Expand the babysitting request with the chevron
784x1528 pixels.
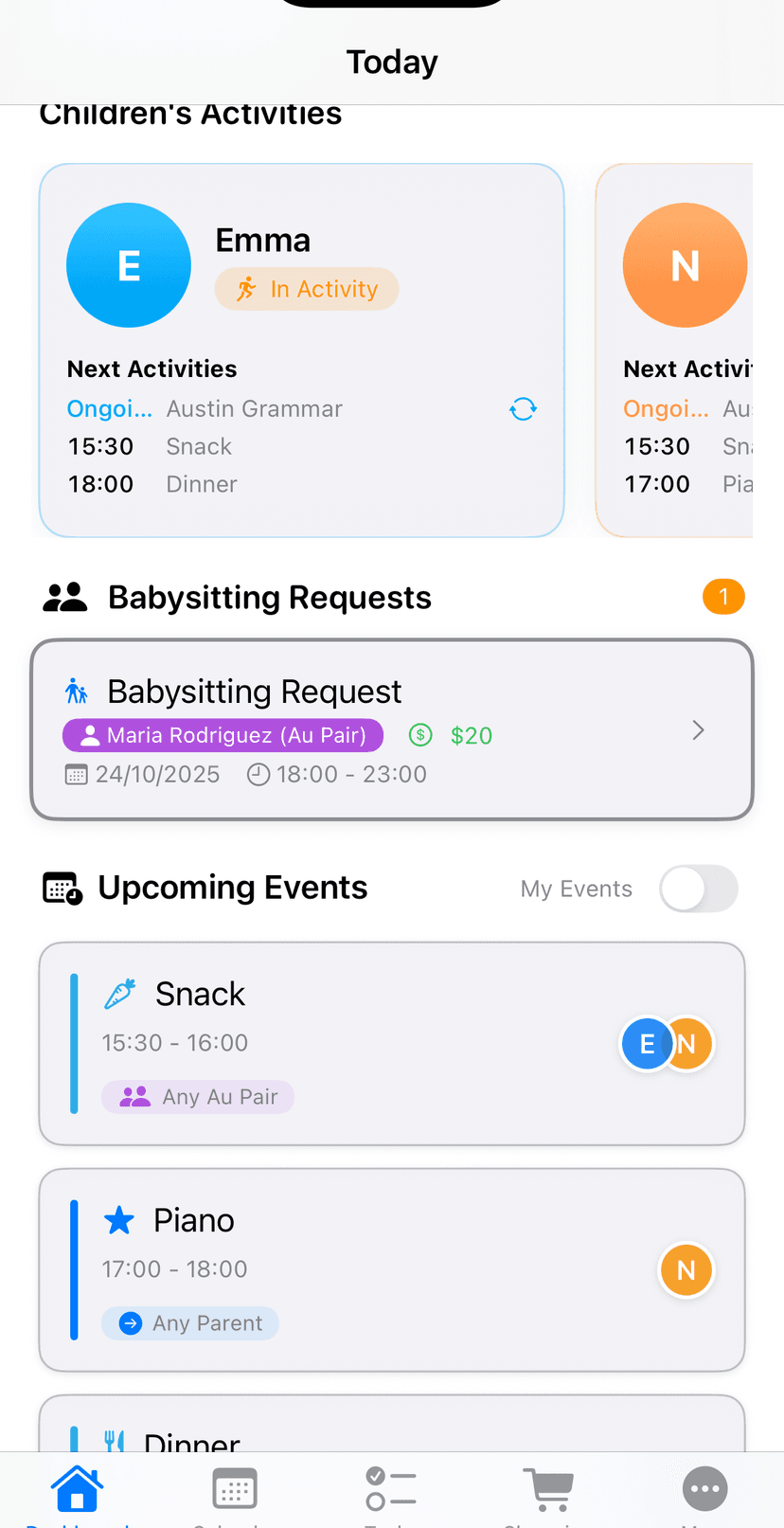[698, 729]
